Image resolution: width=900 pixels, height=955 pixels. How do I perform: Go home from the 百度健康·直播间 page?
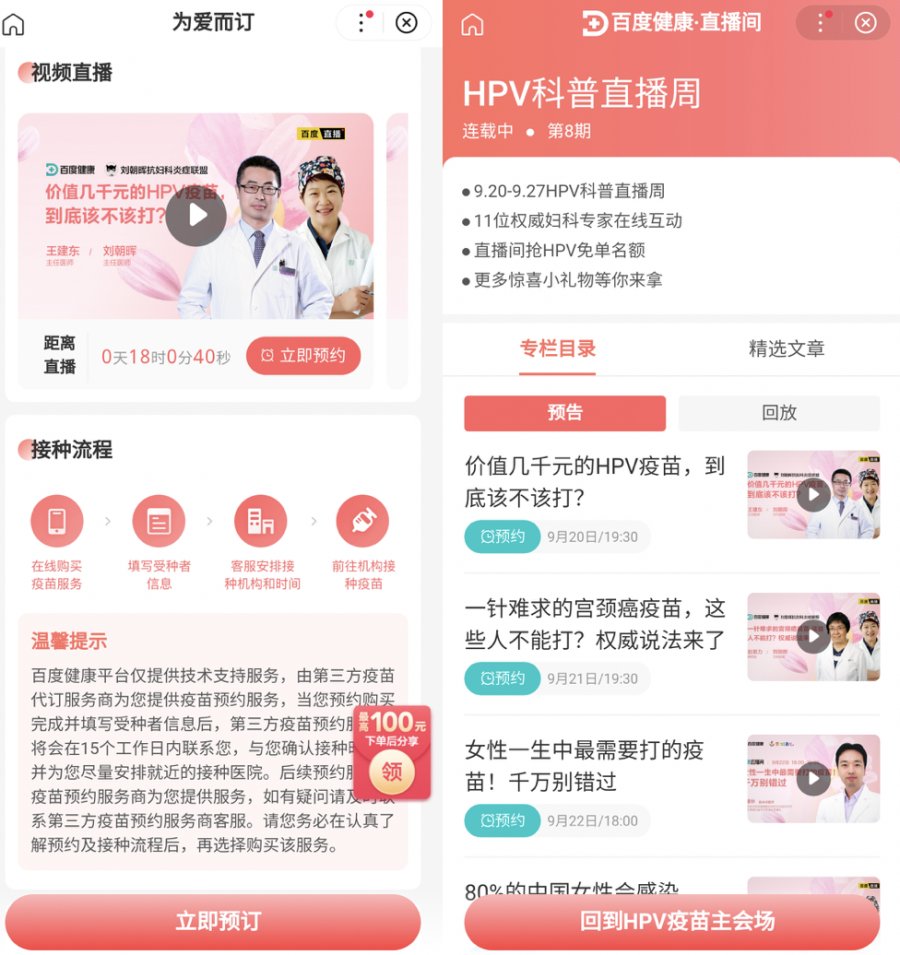472,25
